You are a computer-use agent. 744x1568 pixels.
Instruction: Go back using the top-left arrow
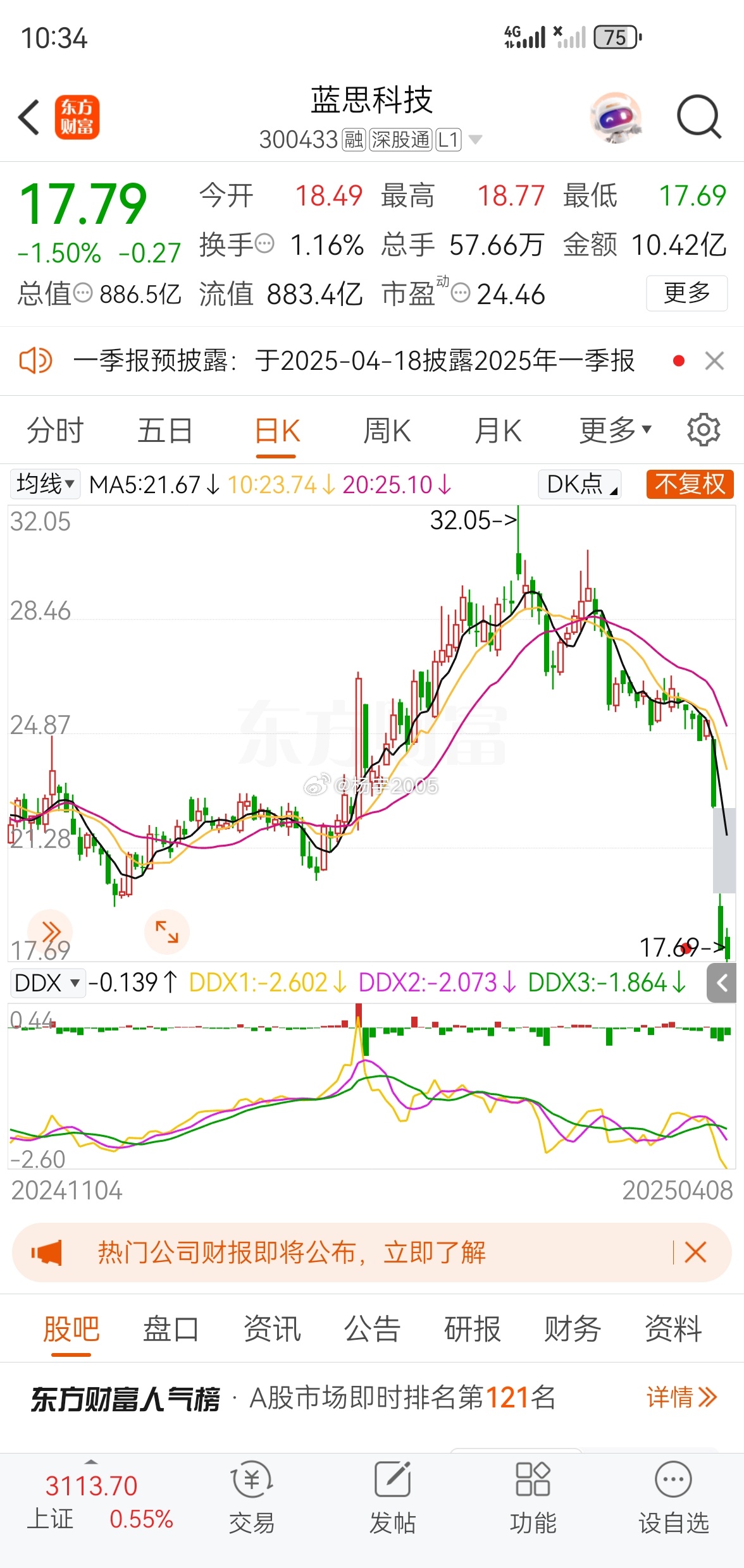29,117
